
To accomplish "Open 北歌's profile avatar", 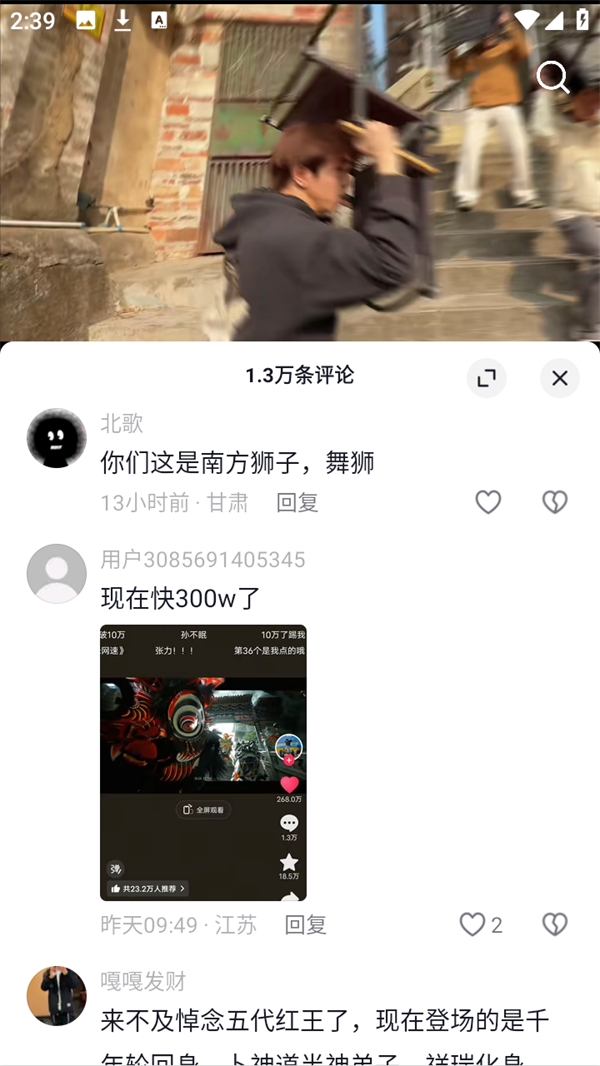I will coord(56,438).
